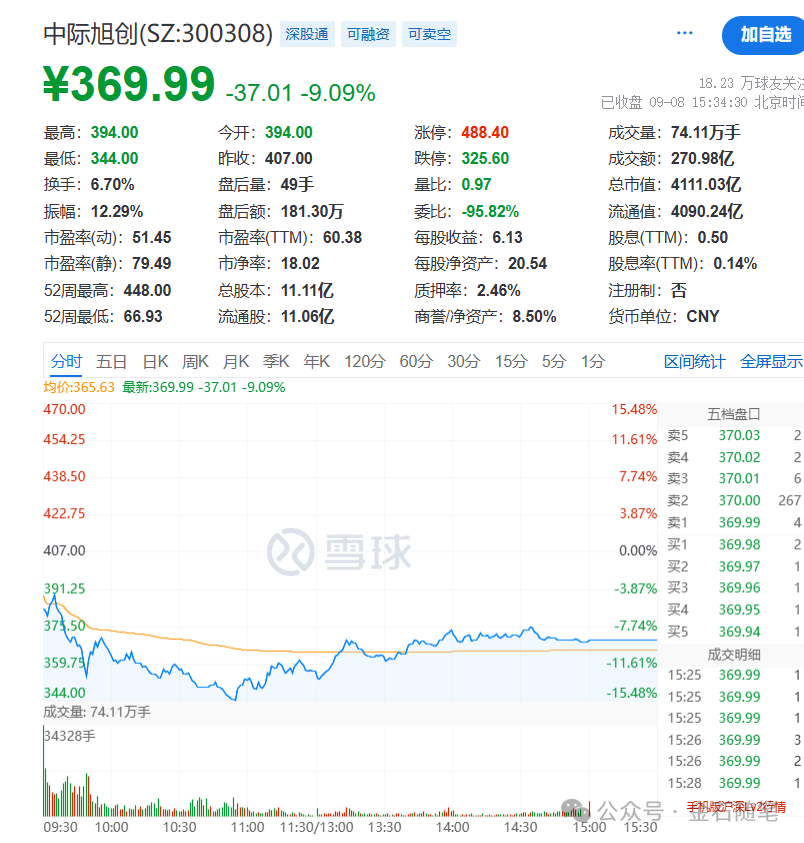Tap the 深股通 tag
The width and height of the screenshot is (804, 843).
point(307,34)
